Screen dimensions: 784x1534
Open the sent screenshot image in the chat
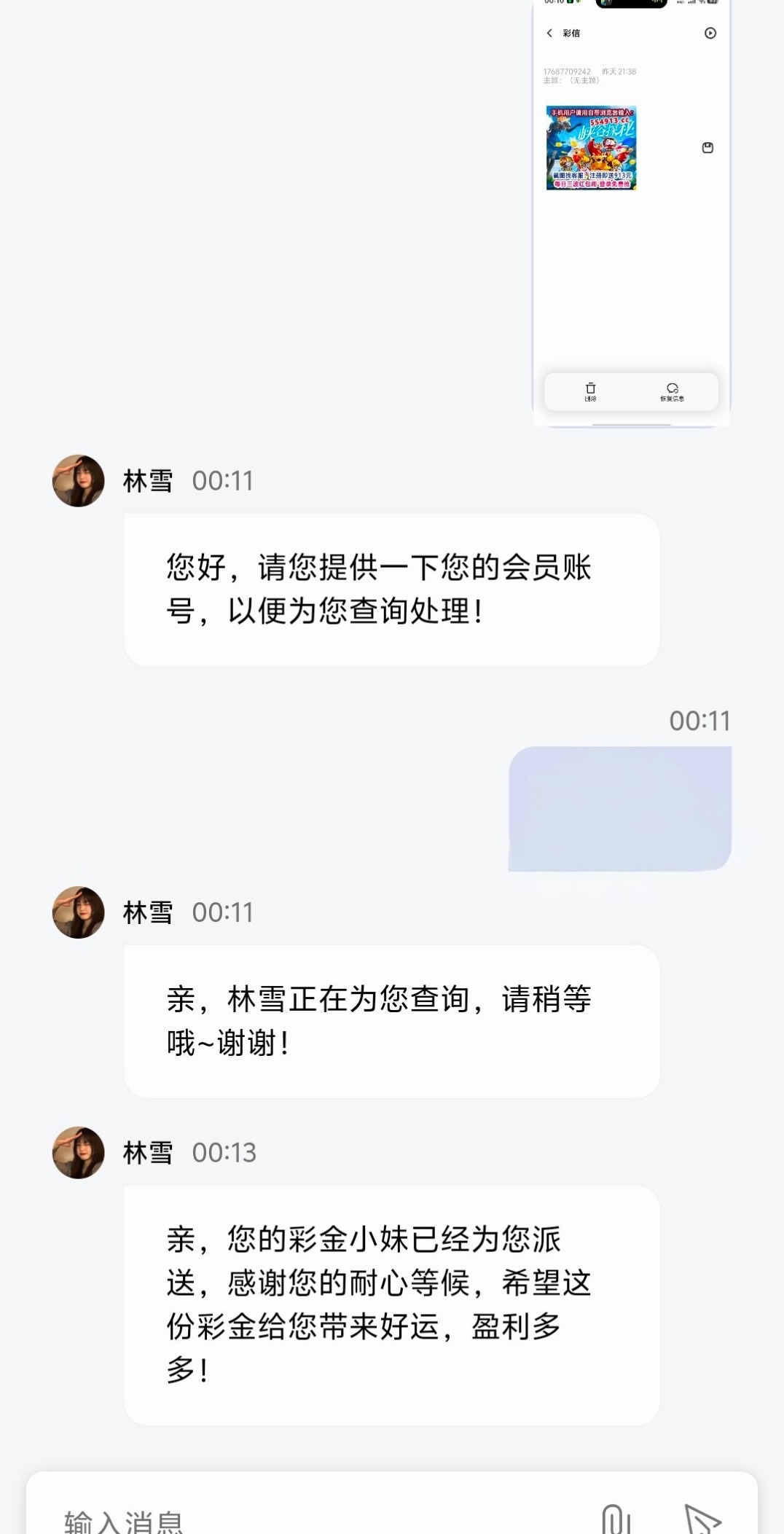[x=631, y=211]
